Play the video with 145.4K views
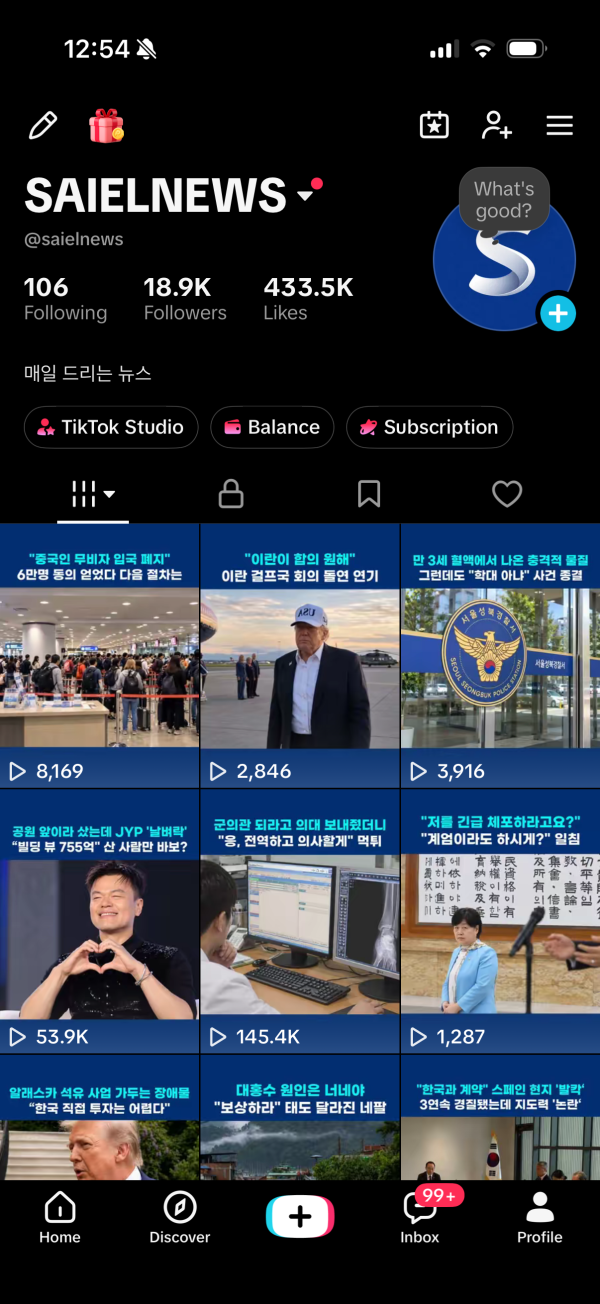 (x=300, y=922)
